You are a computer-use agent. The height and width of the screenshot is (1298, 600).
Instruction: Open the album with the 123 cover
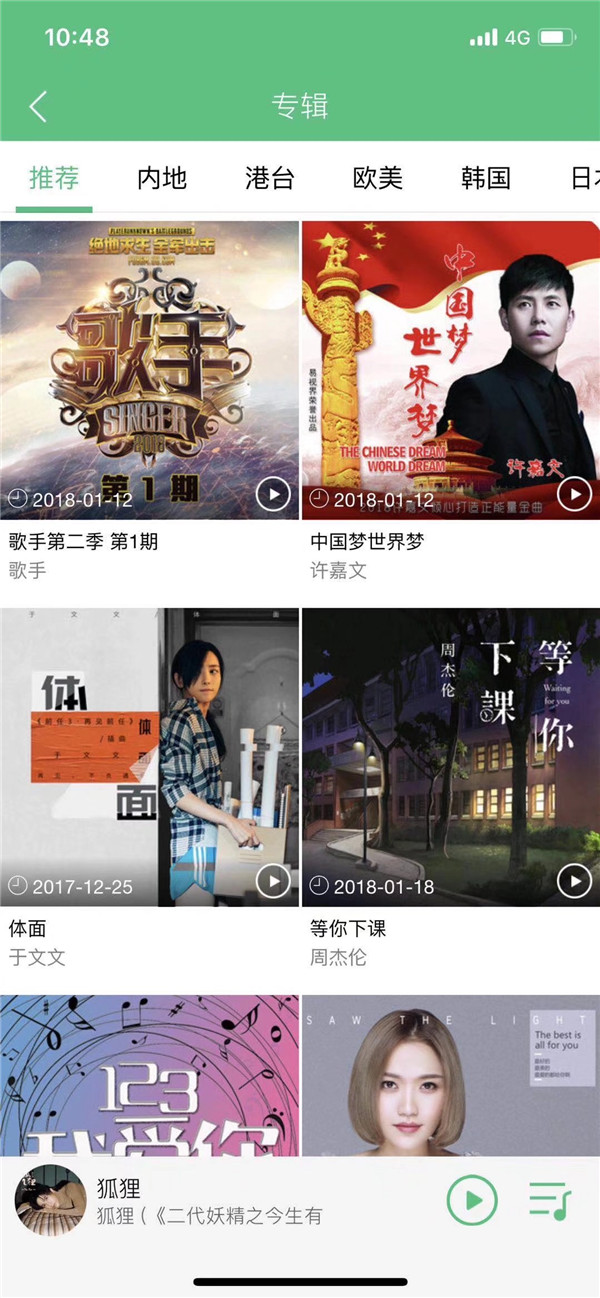[149, 1075]
